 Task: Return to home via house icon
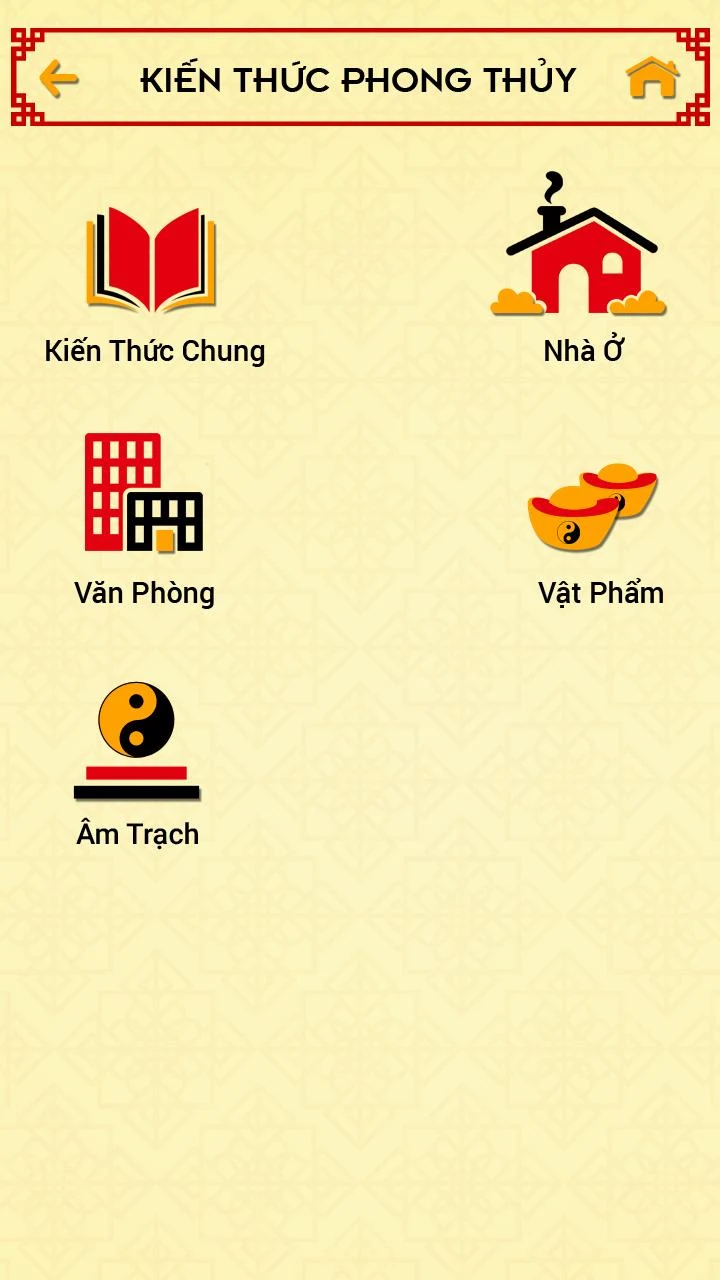tap(652, 77)
